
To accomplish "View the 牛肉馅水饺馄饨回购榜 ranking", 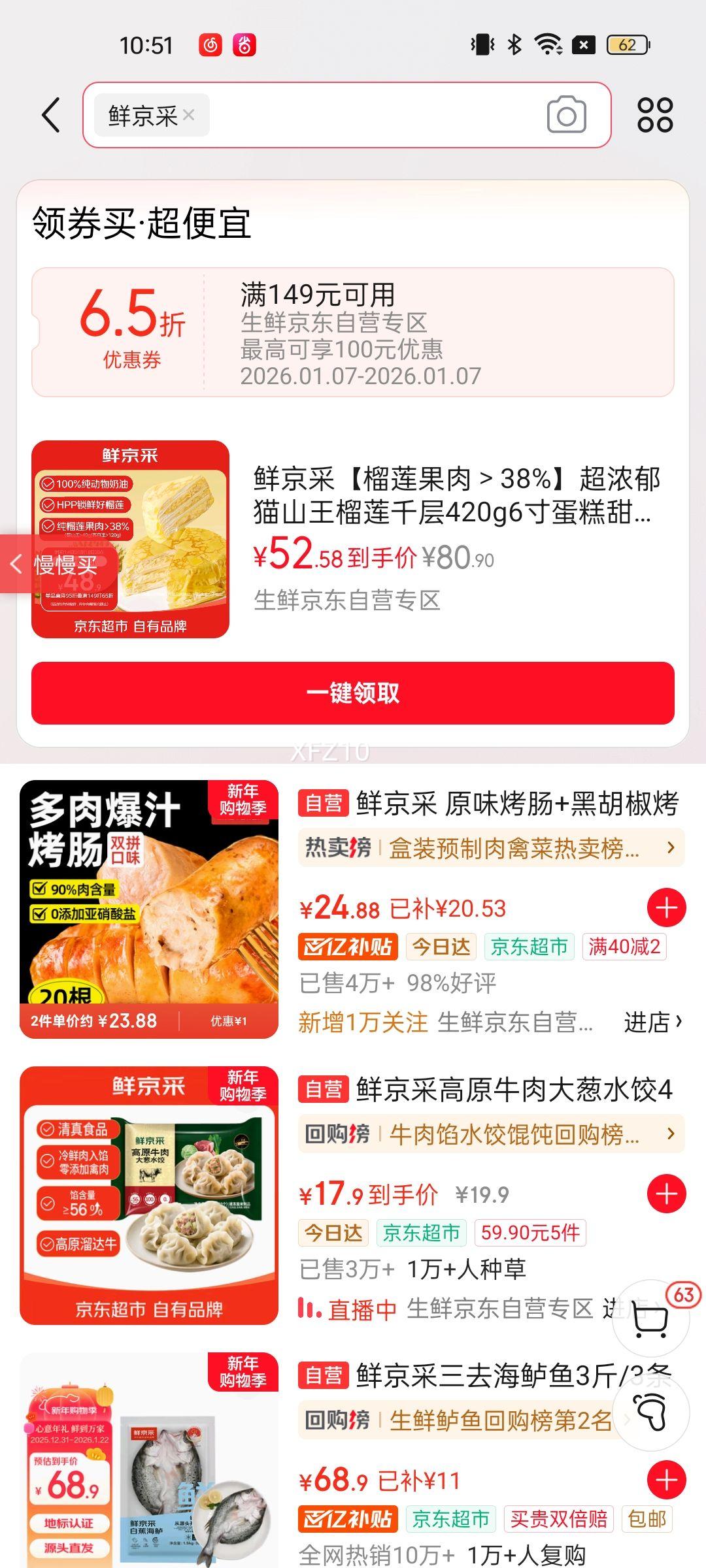I will pyautogui.click(x=490, y=1134).
